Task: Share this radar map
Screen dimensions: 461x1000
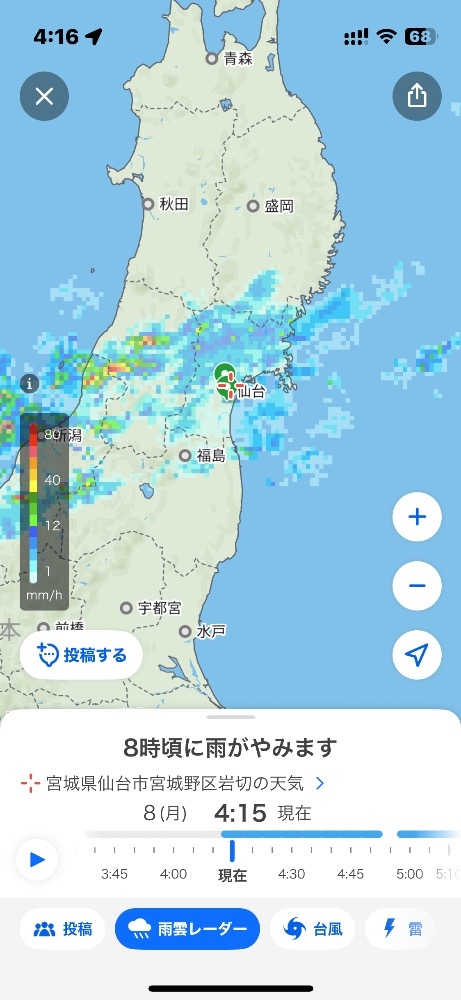Action: point(417,96)
